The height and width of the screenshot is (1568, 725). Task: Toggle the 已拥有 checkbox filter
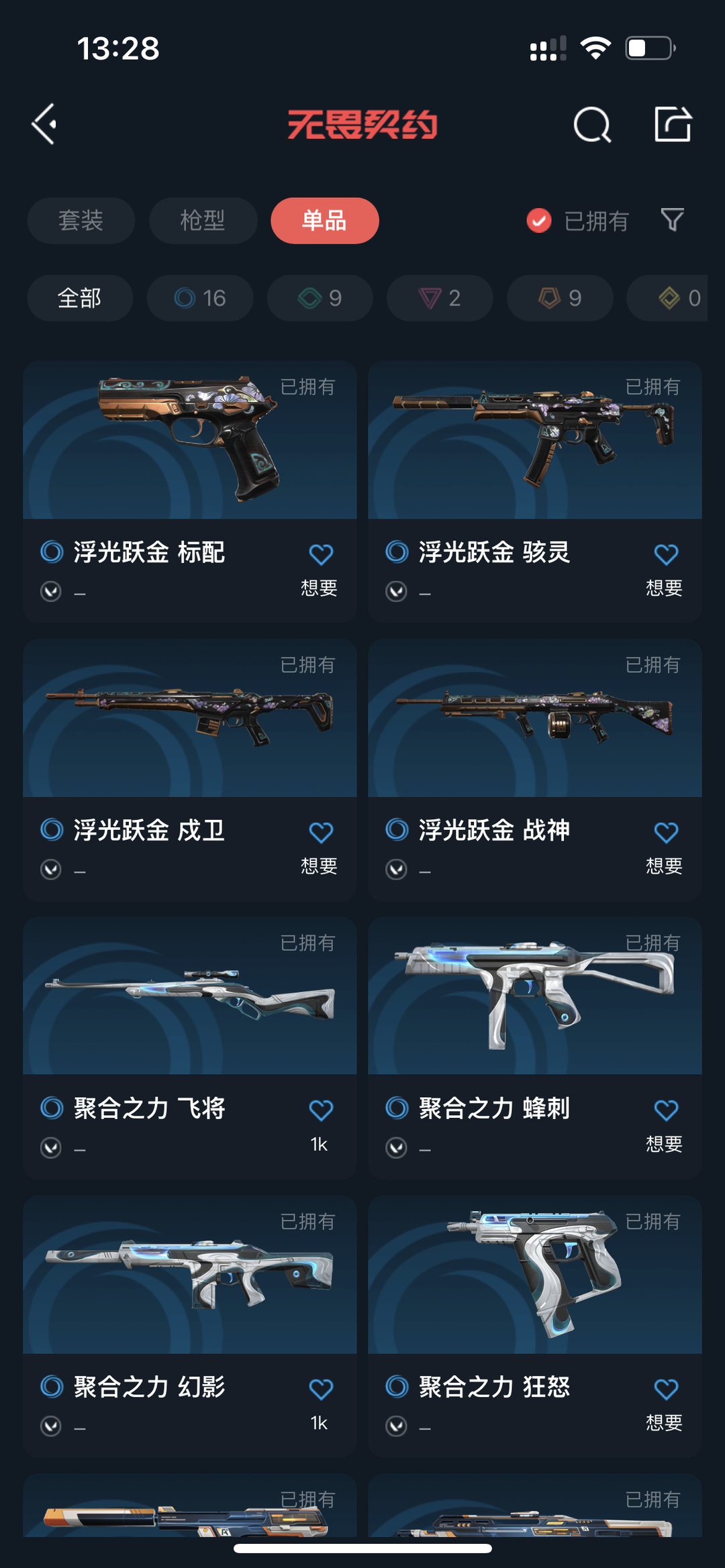pyautogui.click(x=577, y=221)
